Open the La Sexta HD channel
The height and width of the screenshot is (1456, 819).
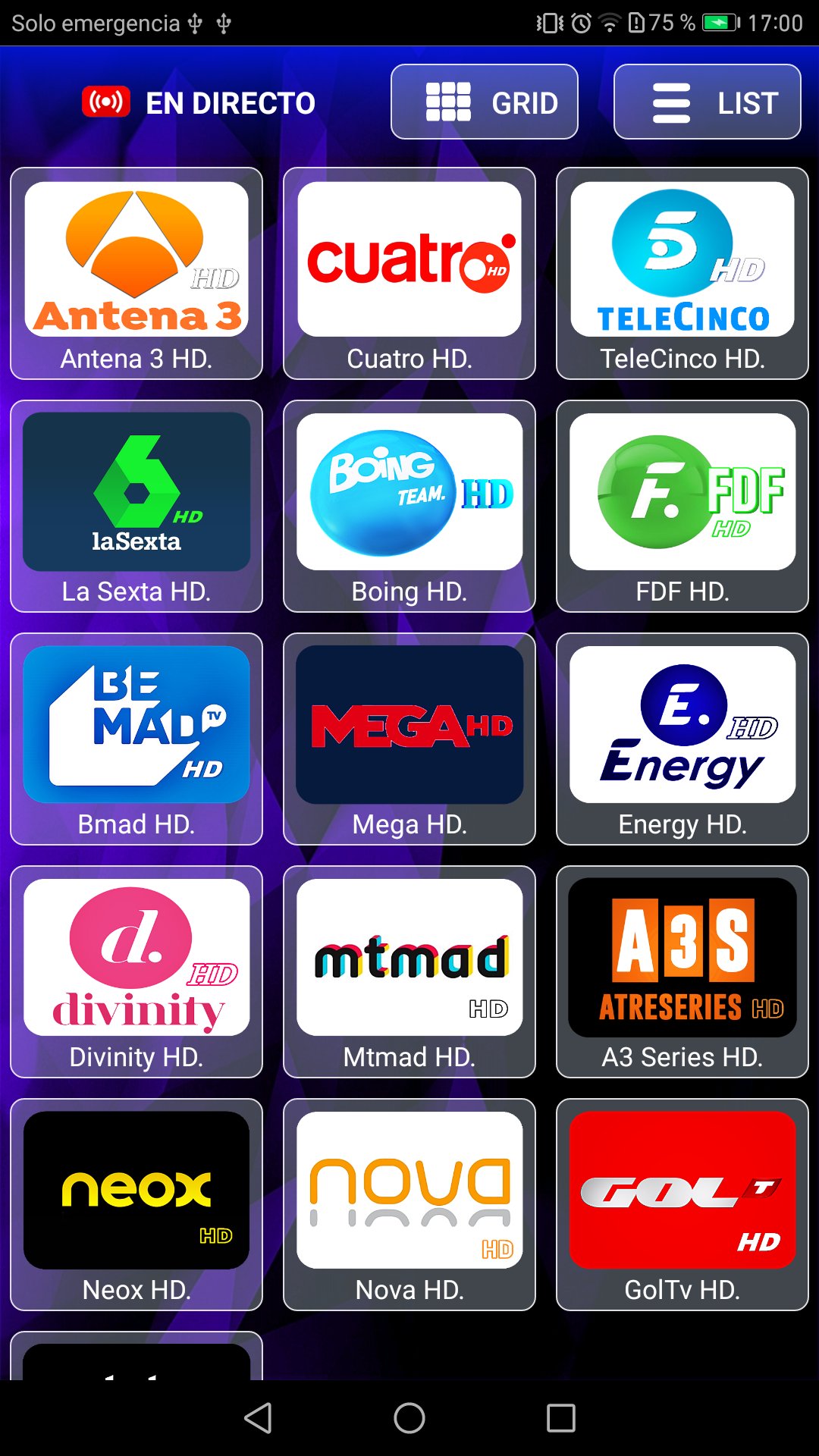tap(136, 493)
